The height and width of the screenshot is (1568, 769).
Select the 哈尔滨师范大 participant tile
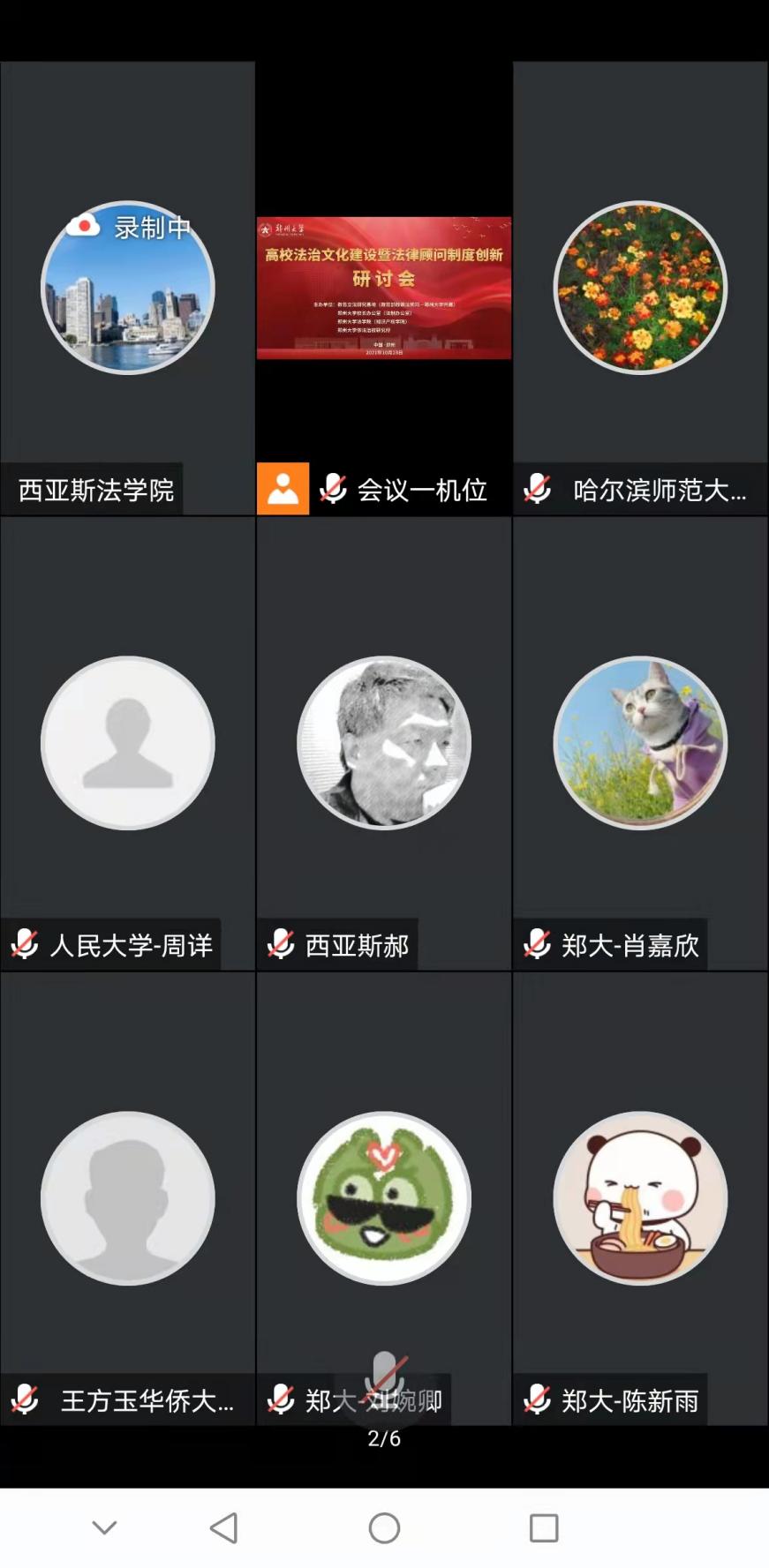coord(640,288)
